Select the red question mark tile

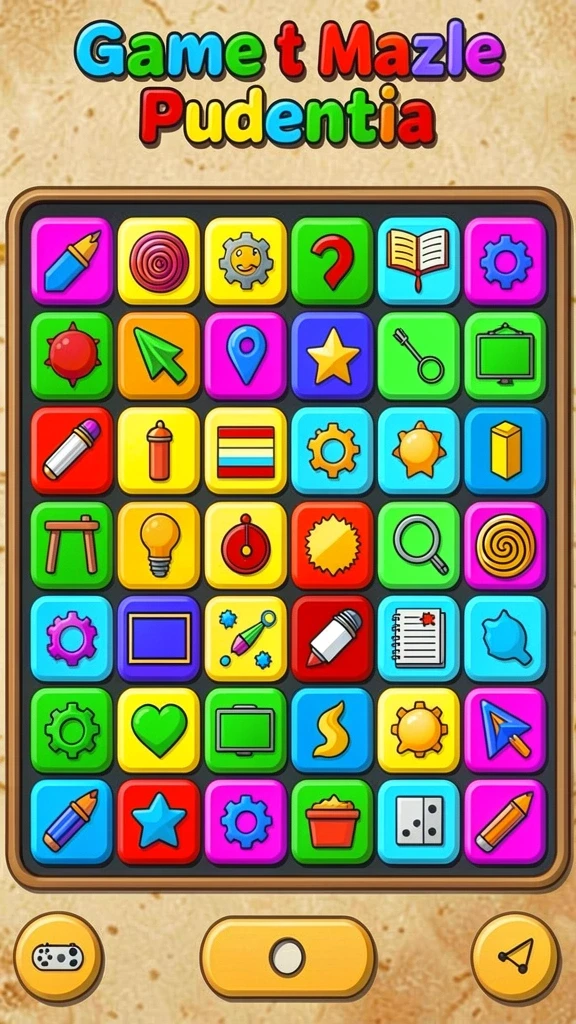click(332, 261)
